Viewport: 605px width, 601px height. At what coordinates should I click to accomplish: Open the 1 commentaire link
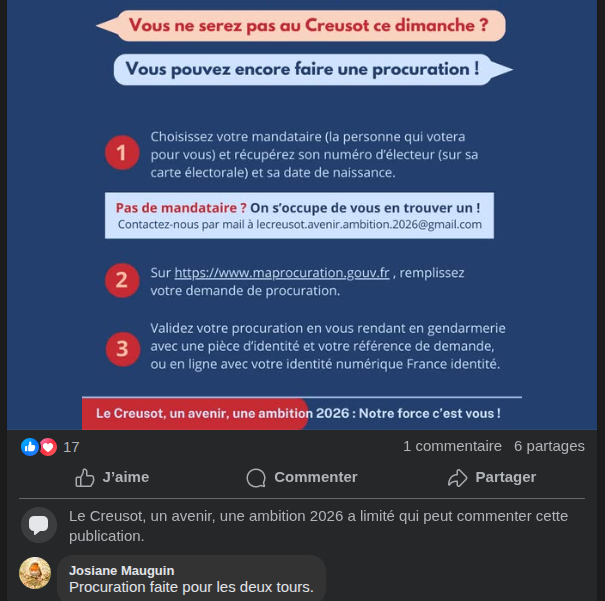452,446
